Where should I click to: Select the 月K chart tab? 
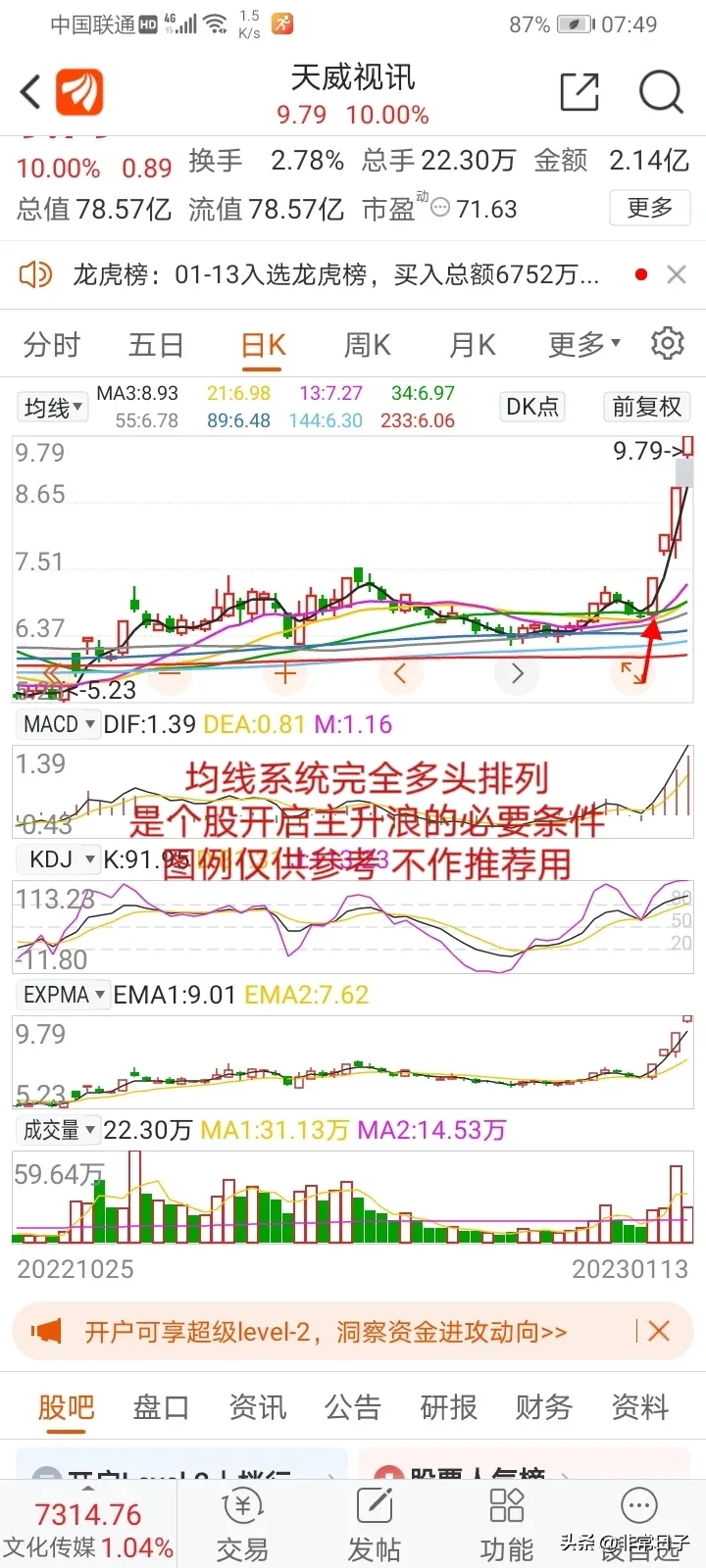472,345
